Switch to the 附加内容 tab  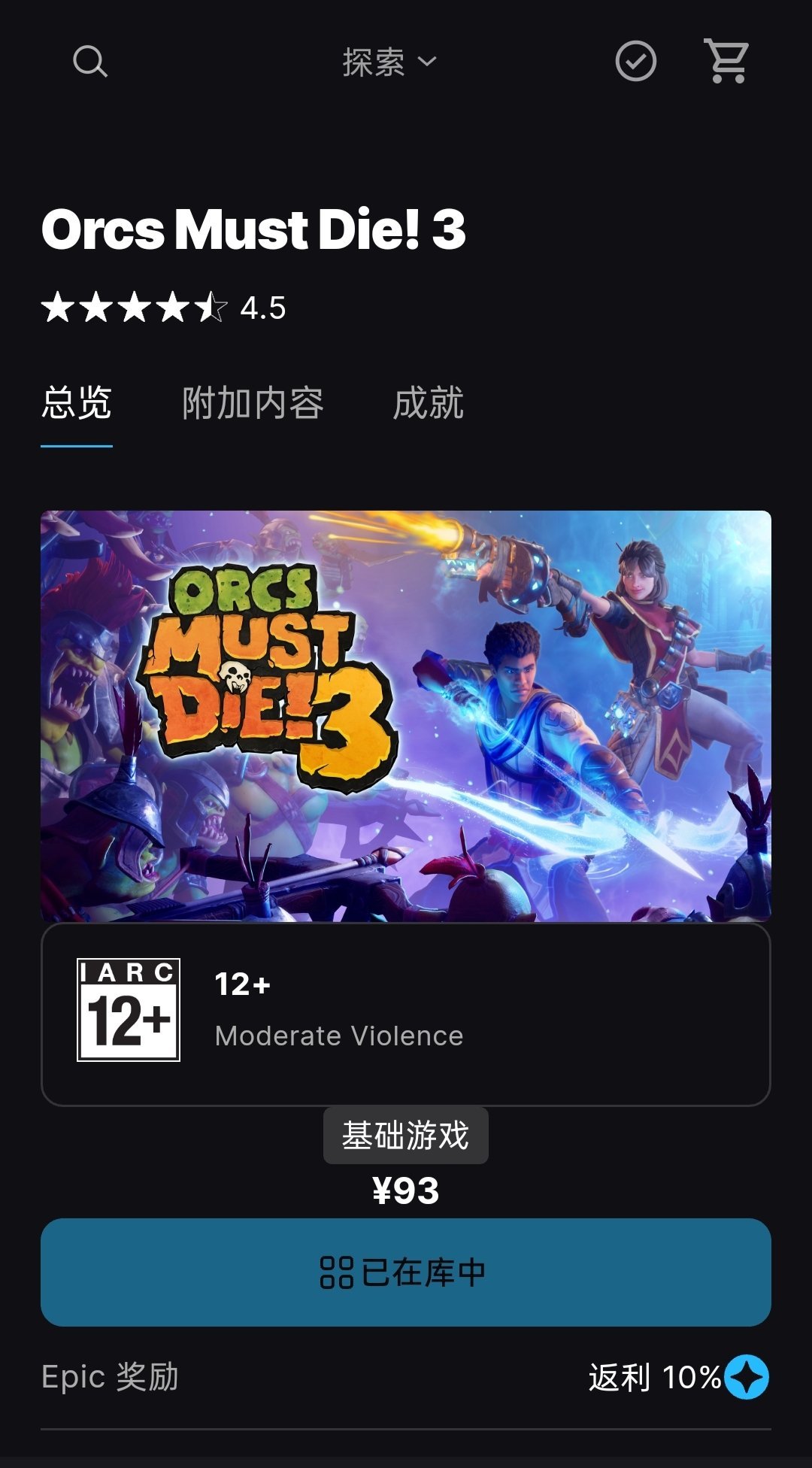click(252, 404)
